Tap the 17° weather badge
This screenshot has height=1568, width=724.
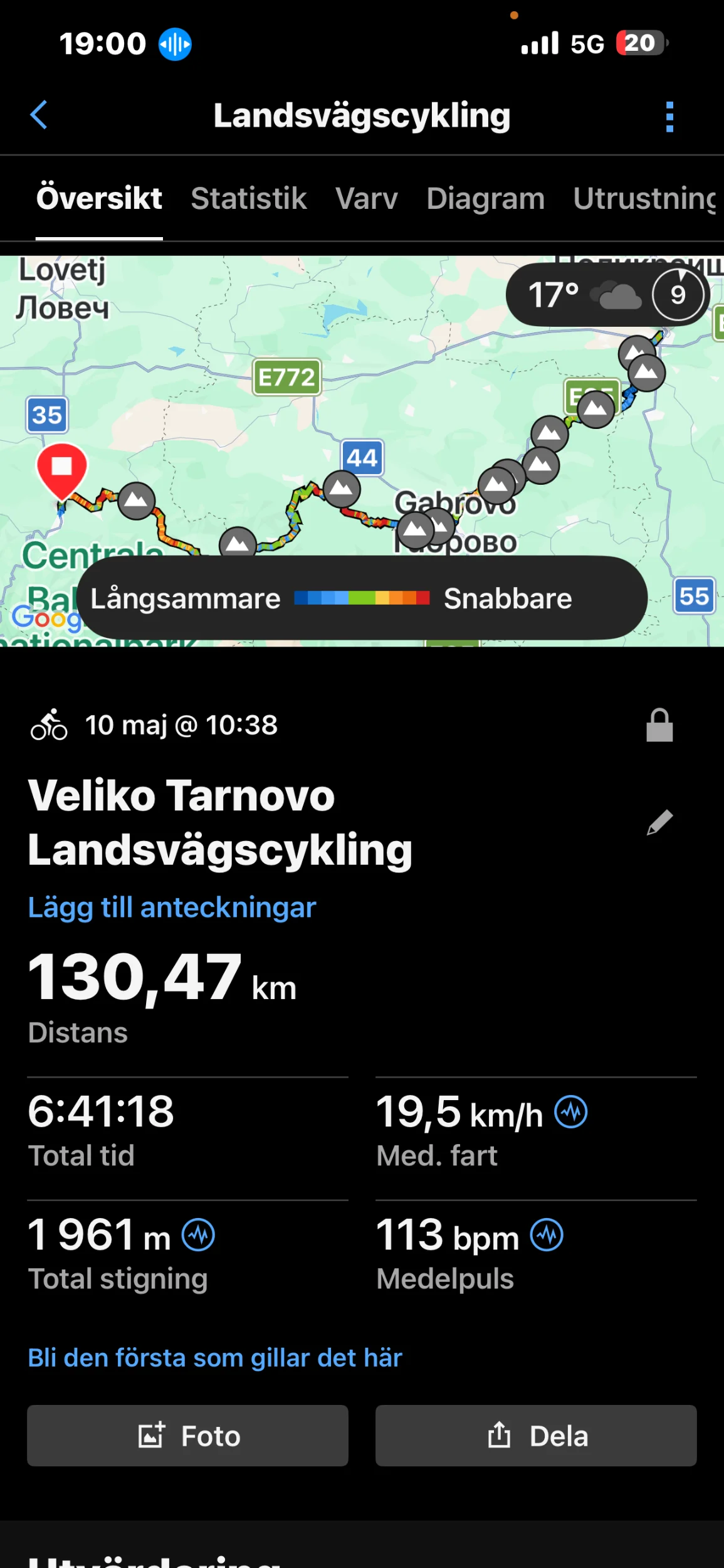[607, 295]
